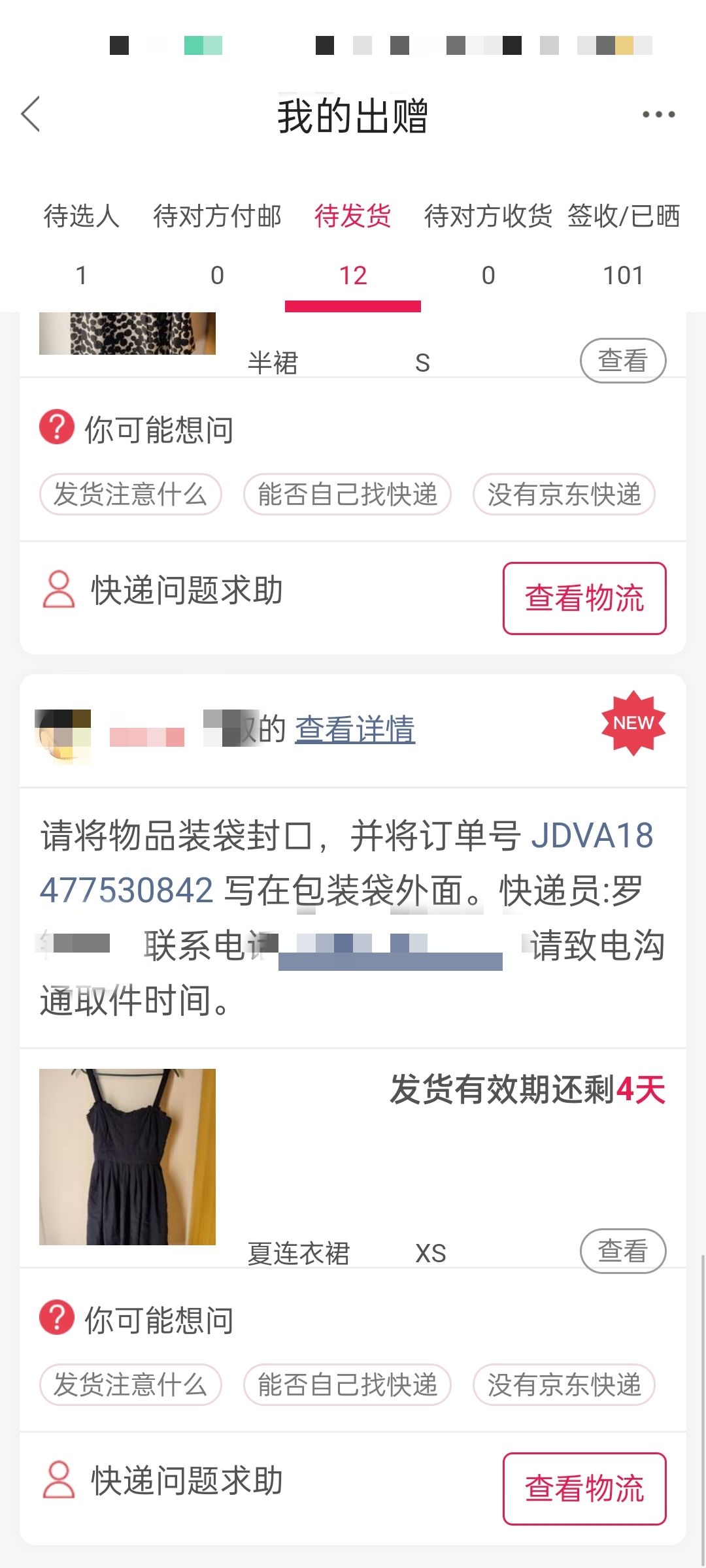
Task: Tap the 没有京东快递 chip under the 半裙 item
Action: (564, 494)
